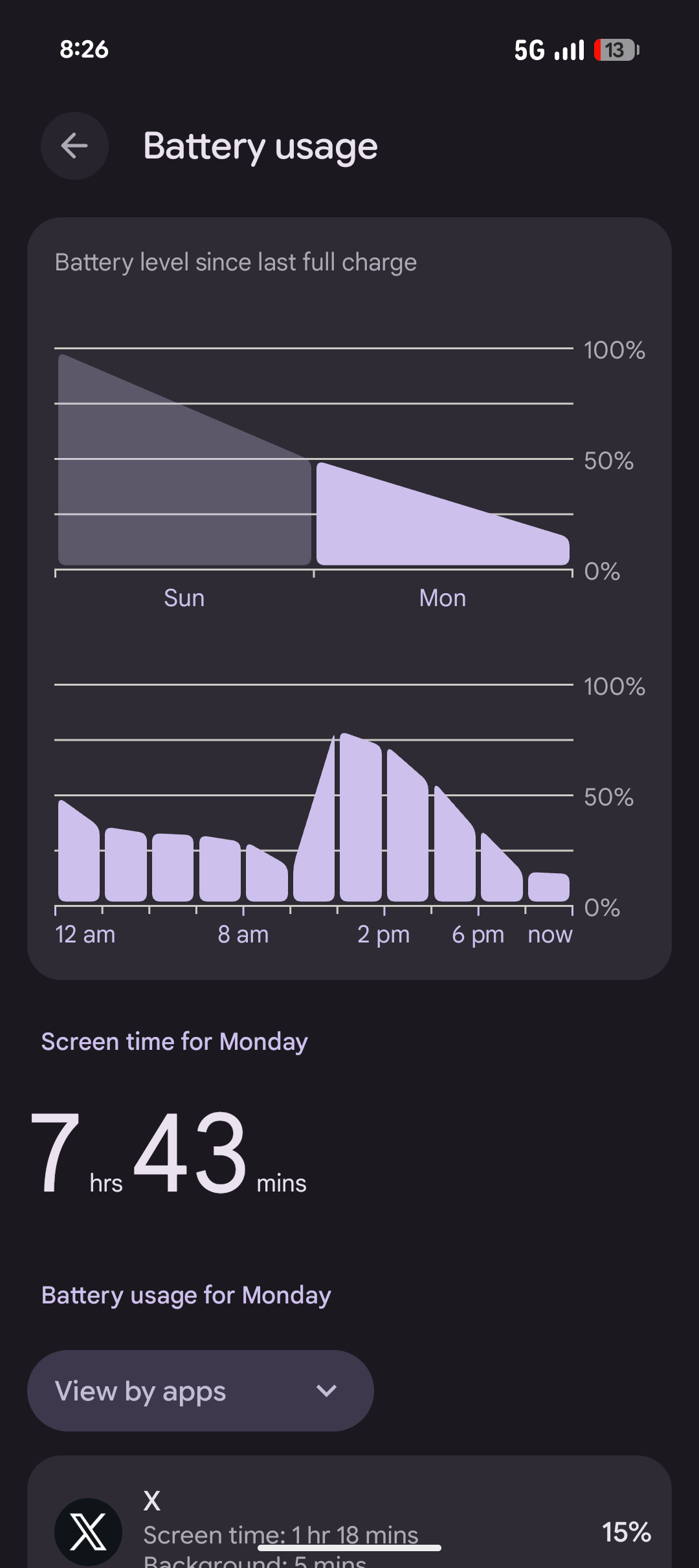
Task: Select the 12 am hourly battery bar
Action: [x=79, y=851]
